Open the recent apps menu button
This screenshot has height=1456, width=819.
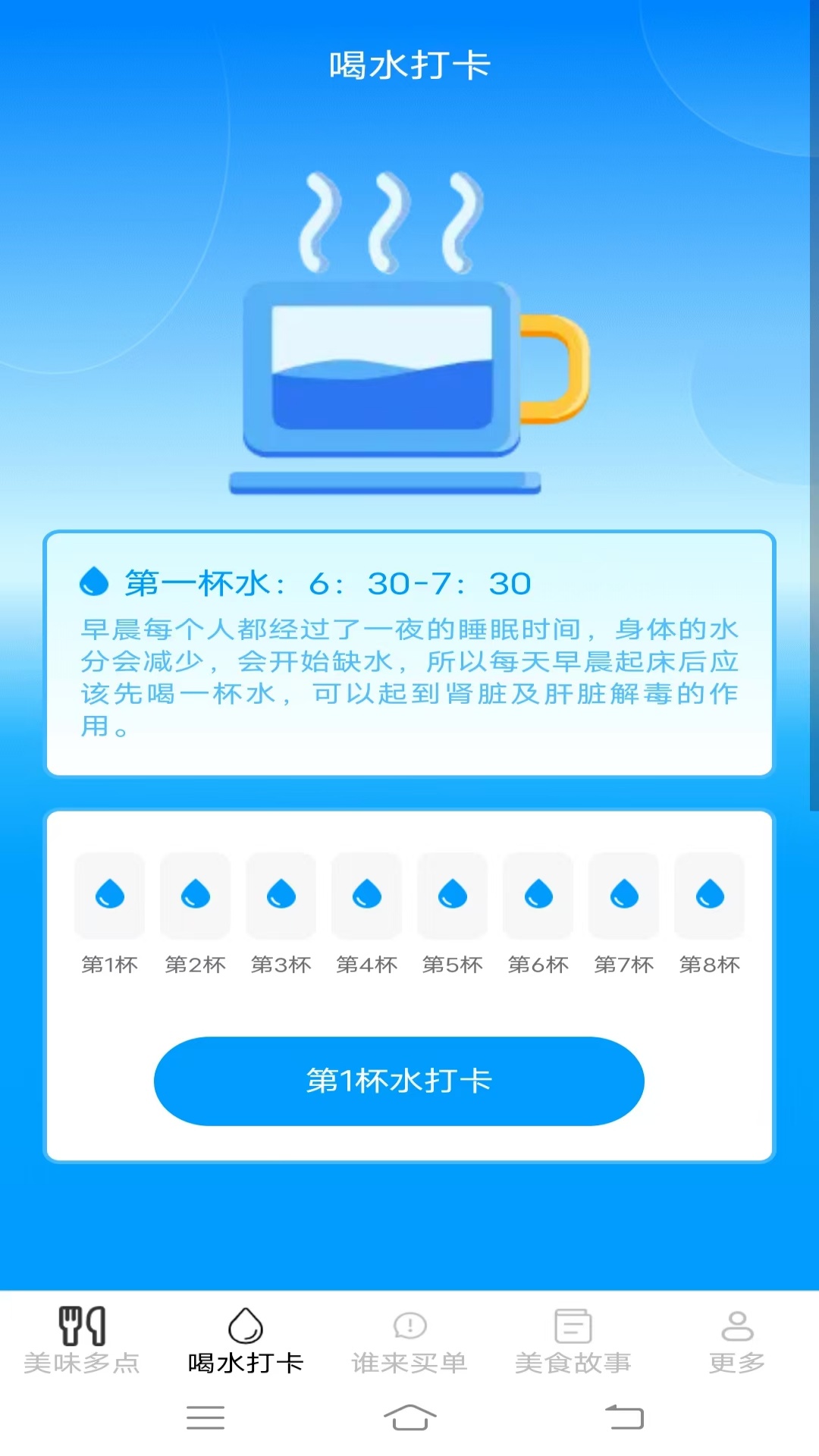tap(205, 1417)
